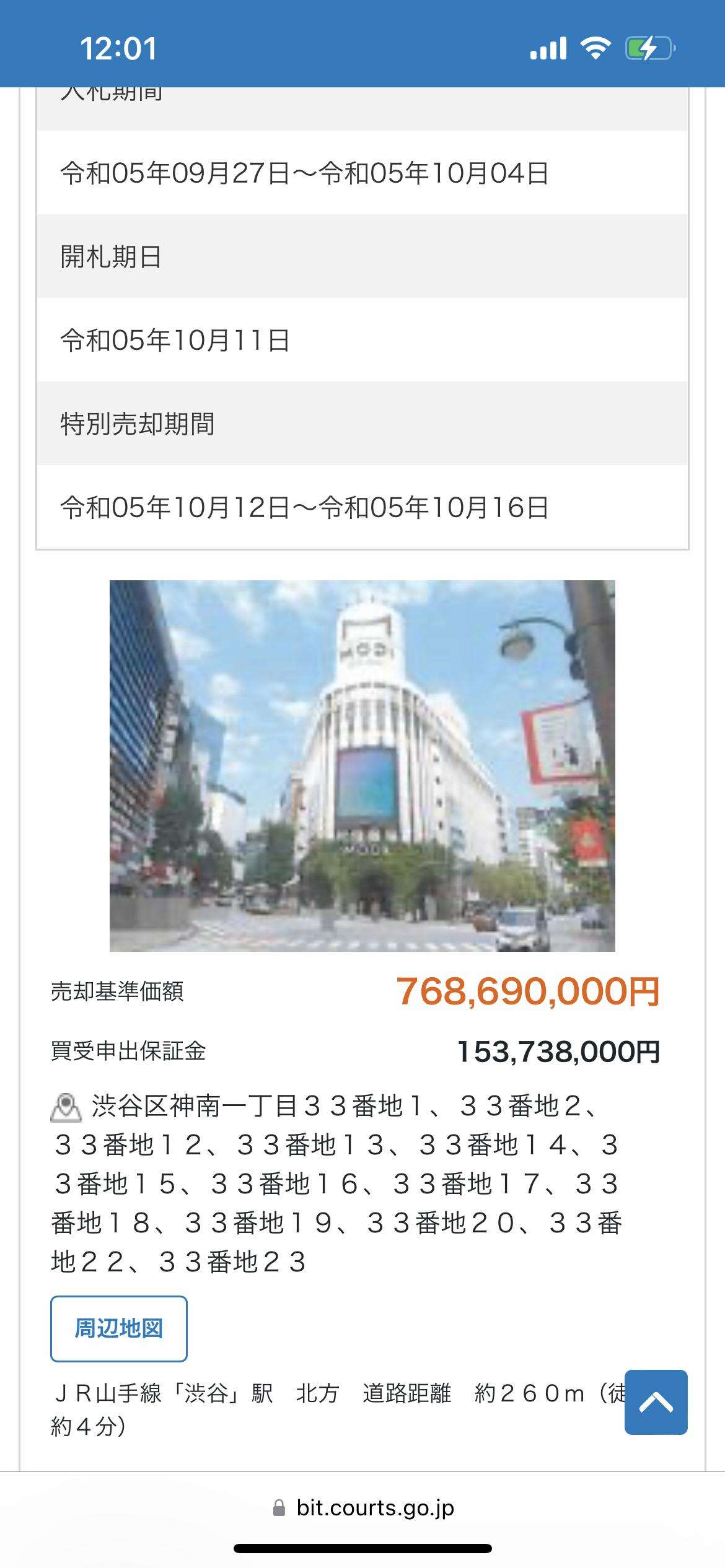
Task: Open the 周辺地図 surrounding map button
Action: (x=118, y=1328)
